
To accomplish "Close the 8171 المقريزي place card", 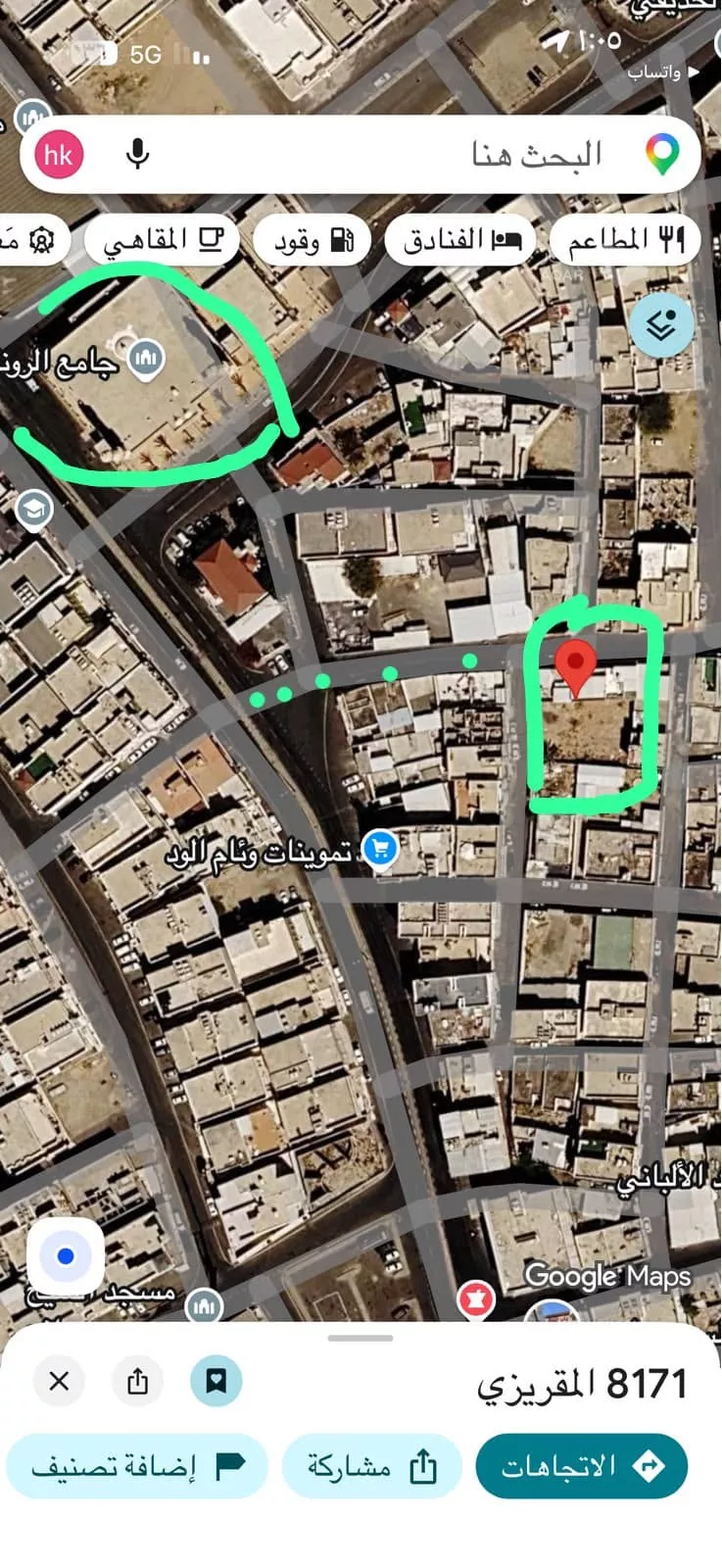I will (59, 1381).
